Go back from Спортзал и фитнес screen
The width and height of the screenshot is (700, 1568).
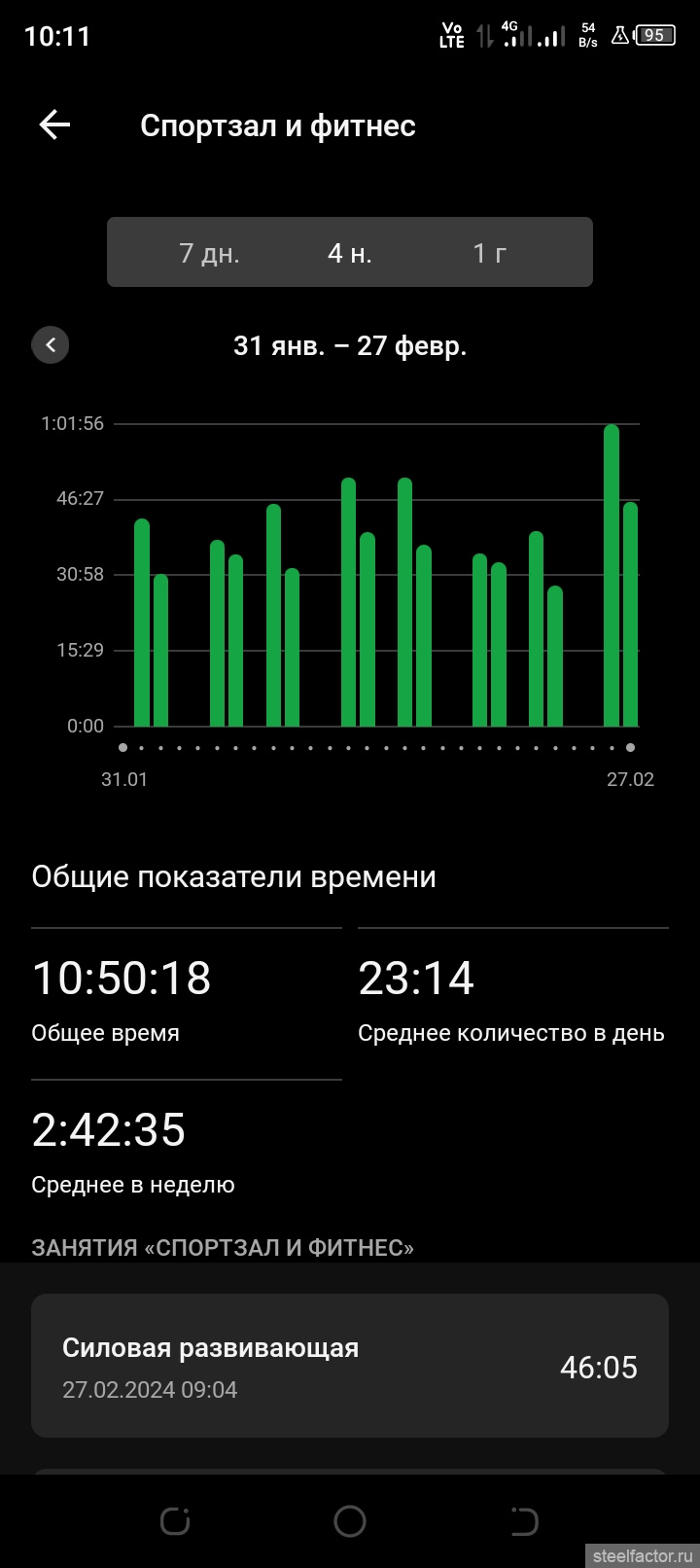pos(54,125)
